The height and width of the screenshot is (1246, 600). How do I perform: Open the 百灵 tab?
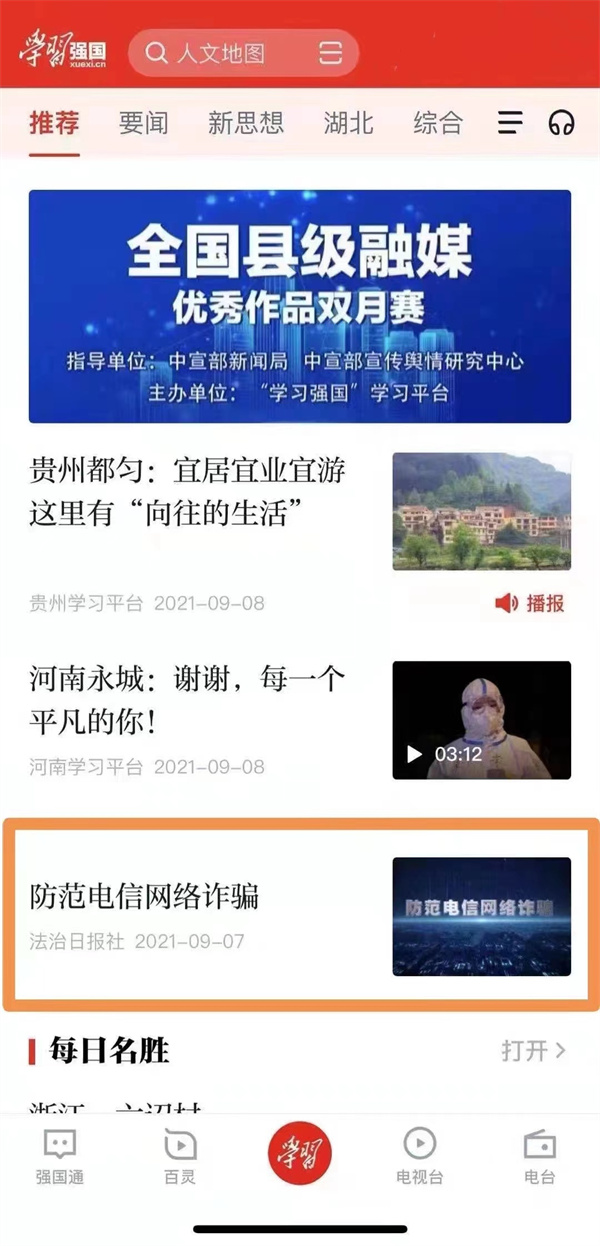(180, 1156)
